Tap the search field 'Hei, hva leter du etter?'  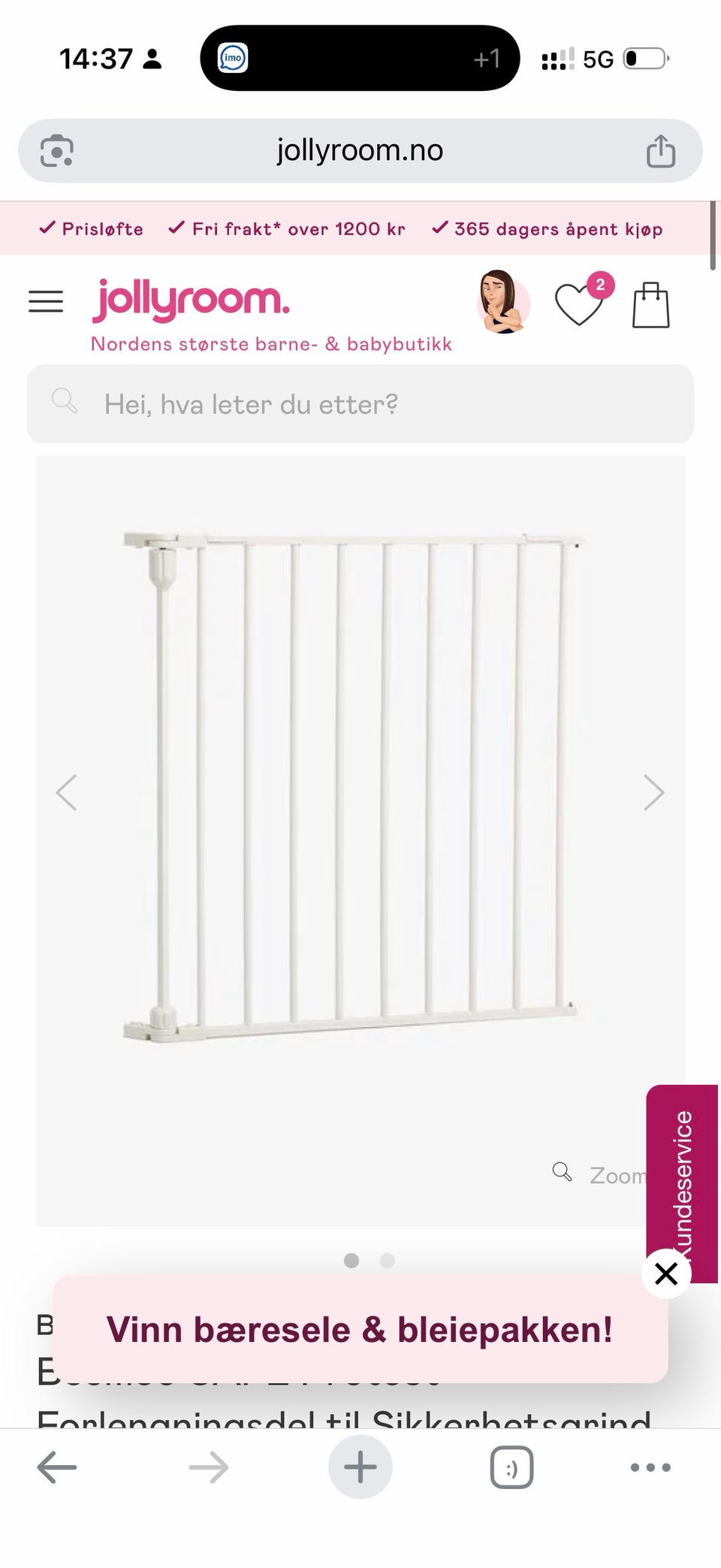click(x=360, y=403)
